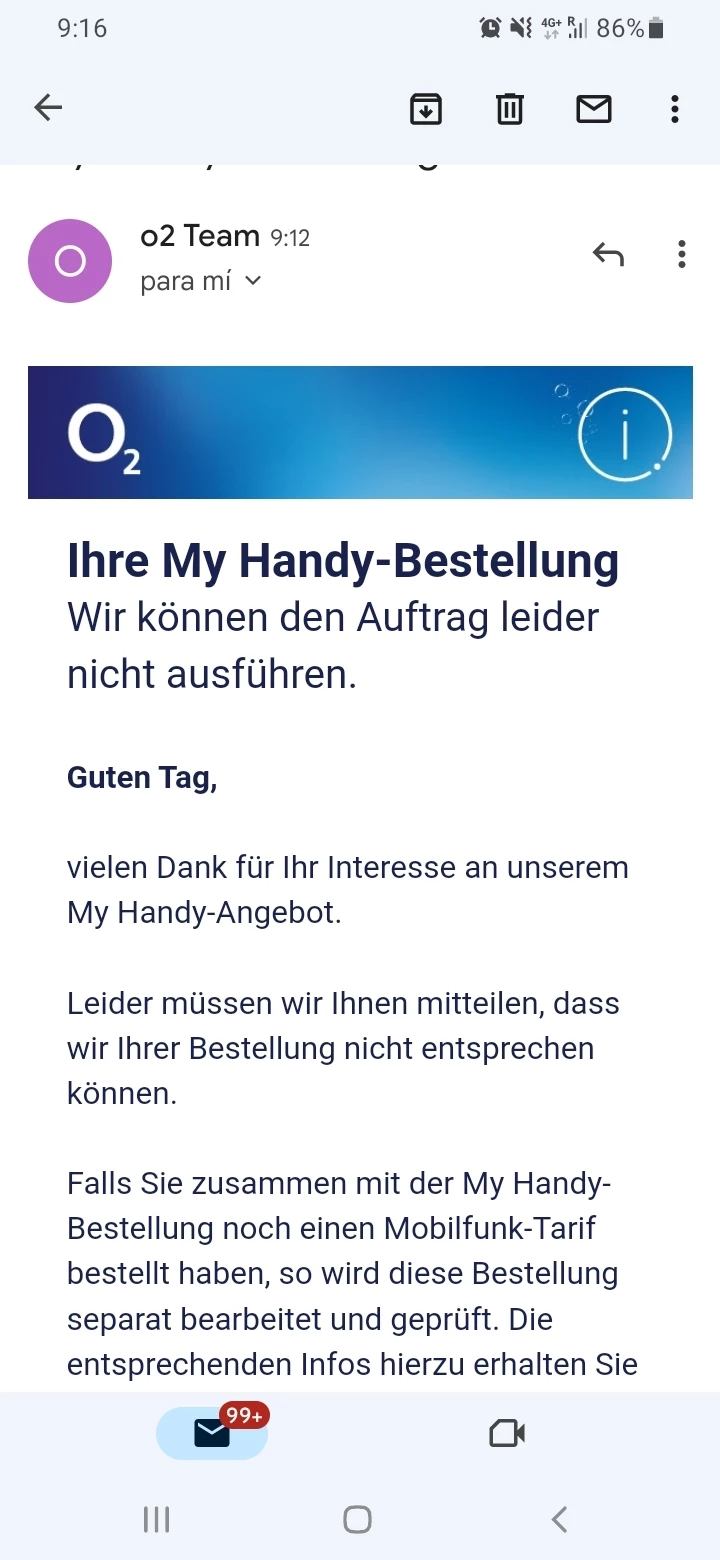This screenshot has width=720, height=1560.
Task: Expand recipient details next to 'para mí'
Action: click(253, 282)
